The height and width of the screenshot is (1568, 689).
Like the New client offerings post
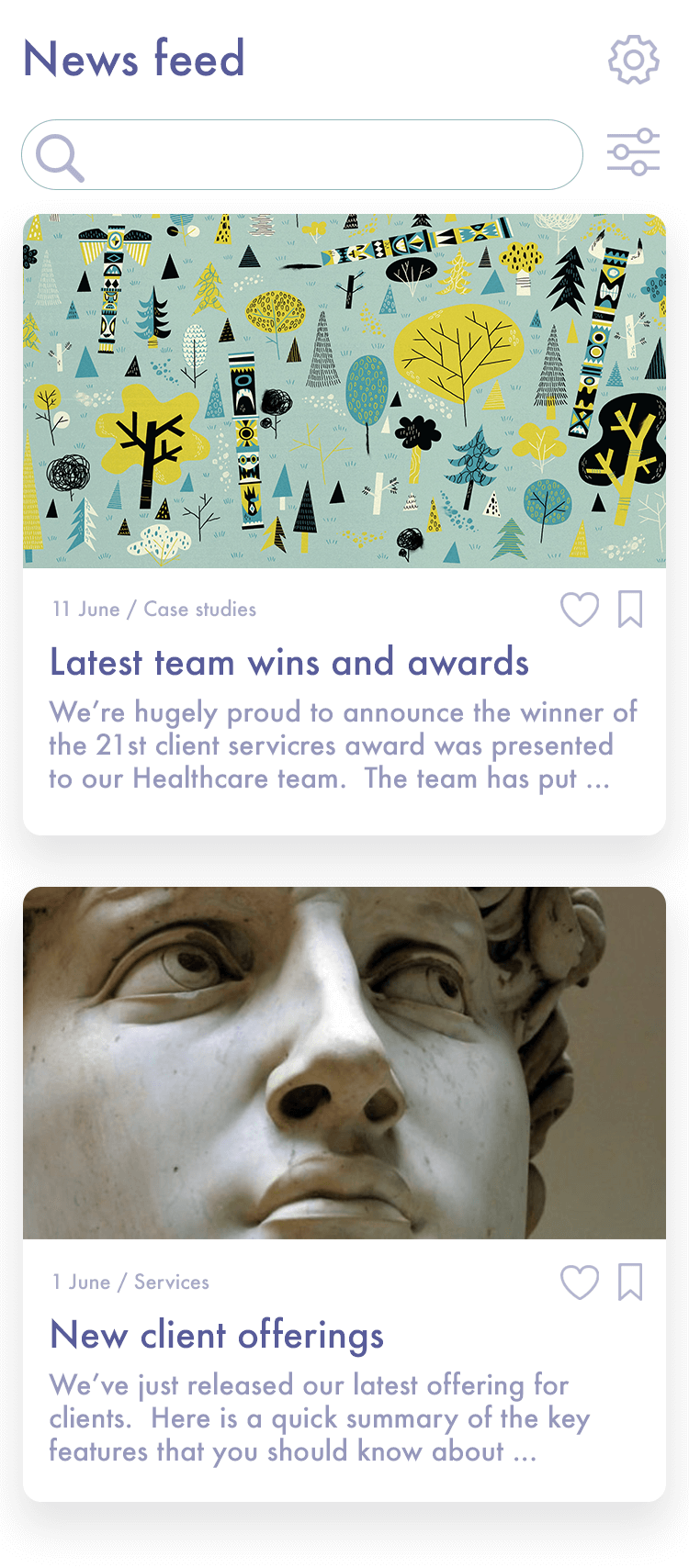(580, 1282)
